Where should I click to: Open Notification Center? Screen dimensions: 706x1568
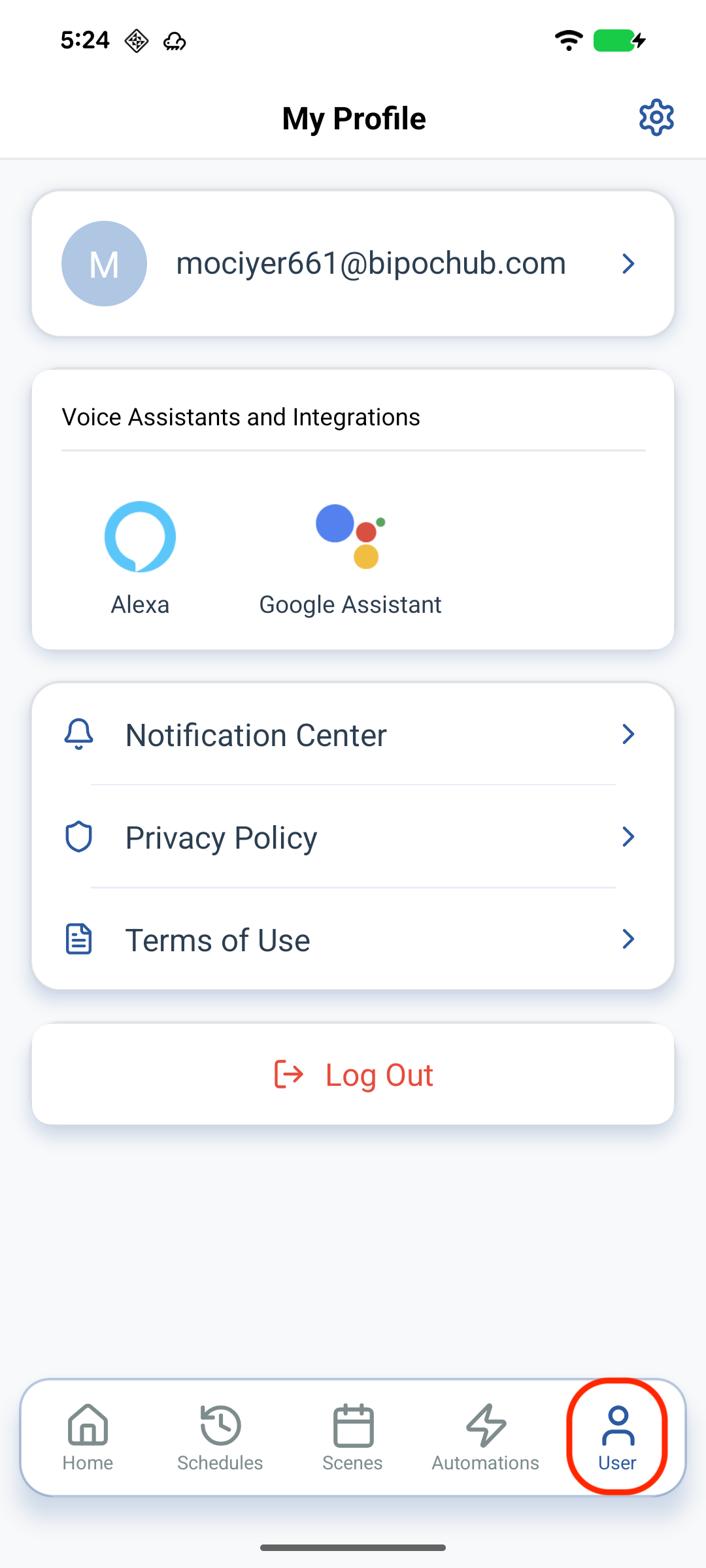353,734
